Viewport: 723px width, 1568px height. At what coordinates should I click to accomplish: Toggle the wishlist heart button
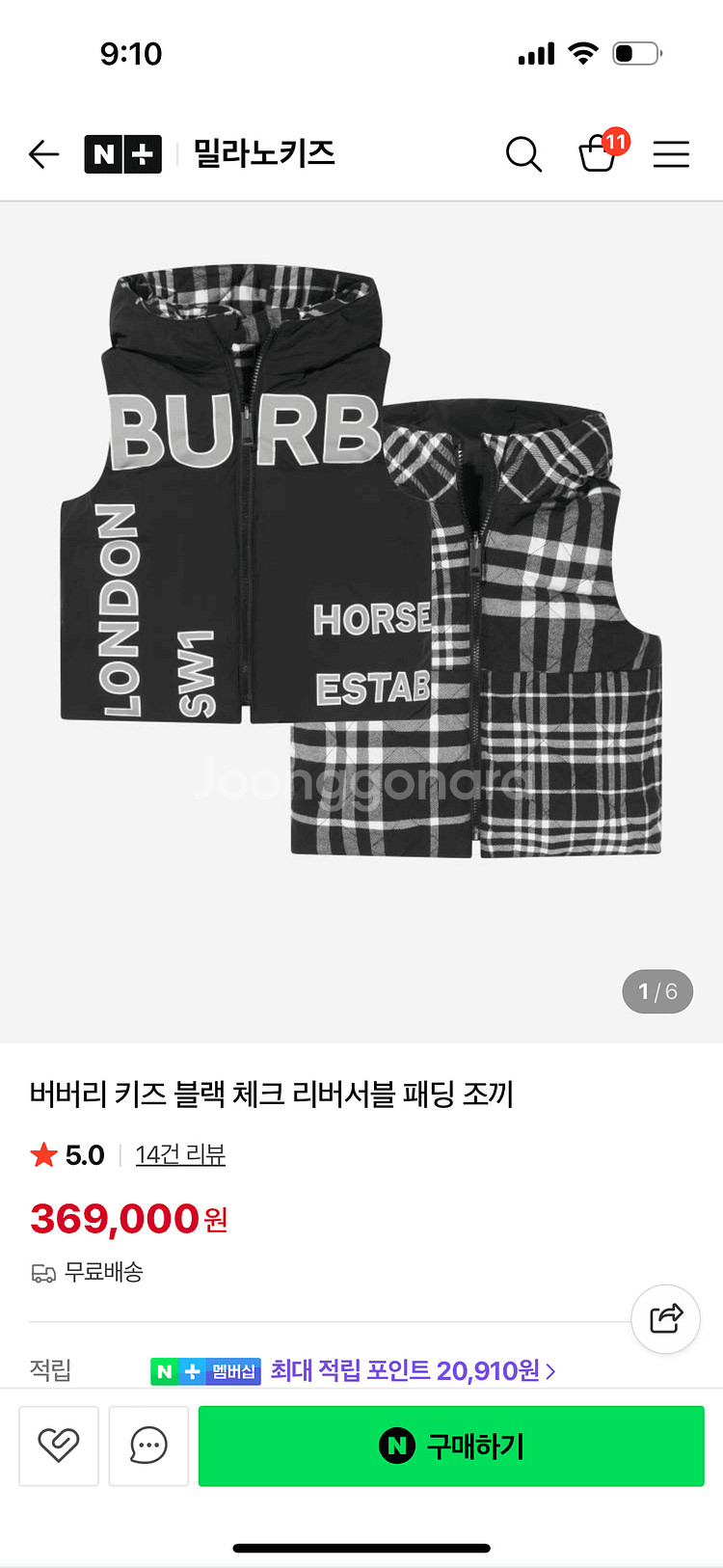(59, 1446)
